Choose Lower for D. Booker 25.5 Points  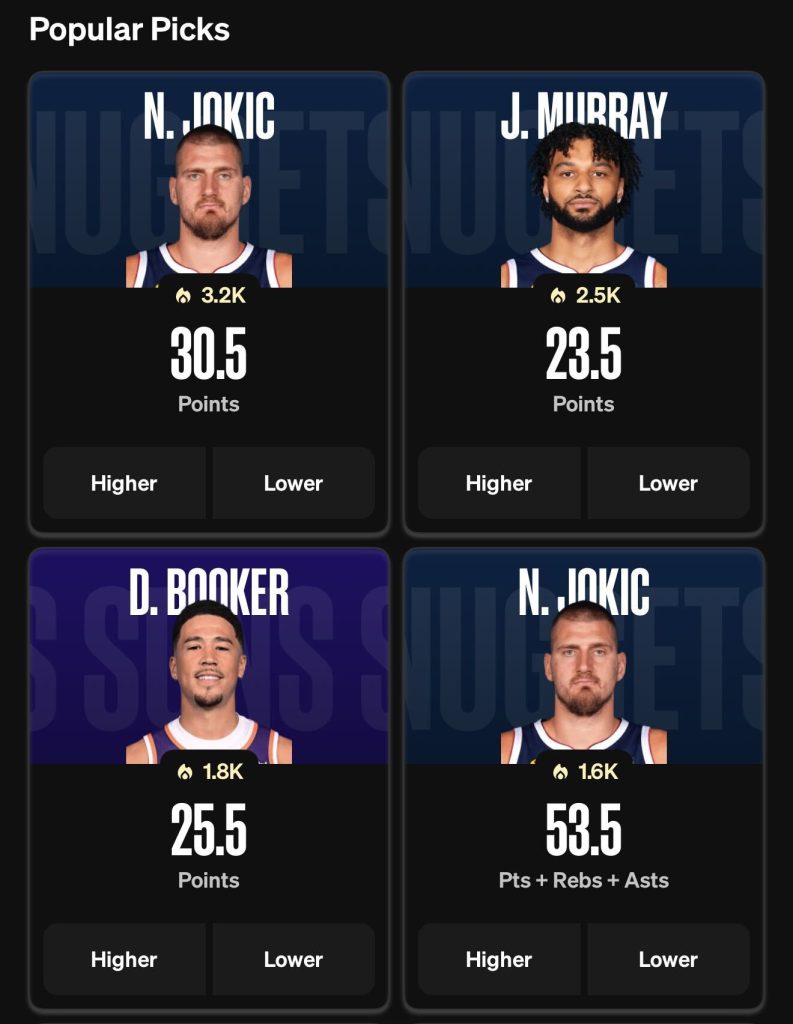tap(293, 959)
